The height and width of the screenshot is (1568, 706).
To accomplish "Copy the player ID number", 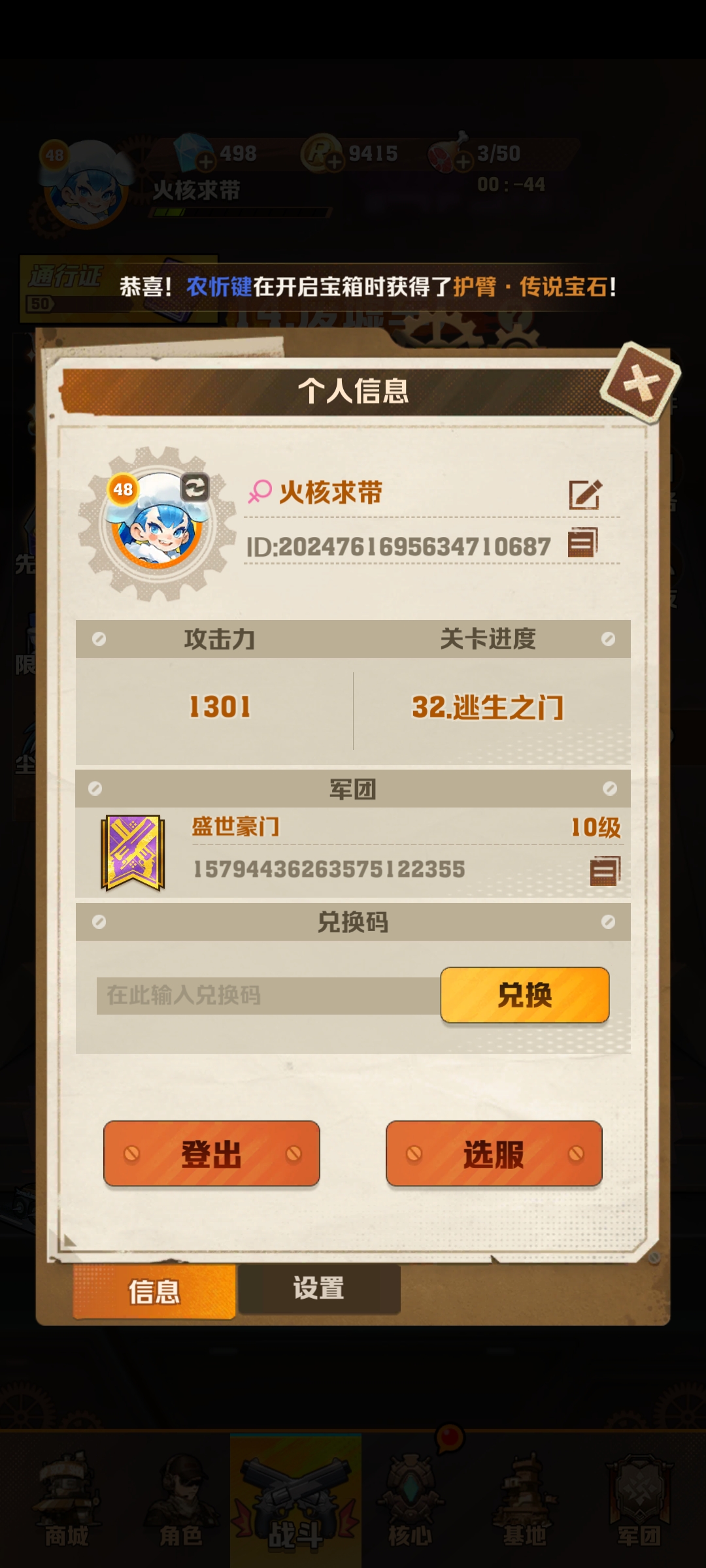I will (582, 543).
